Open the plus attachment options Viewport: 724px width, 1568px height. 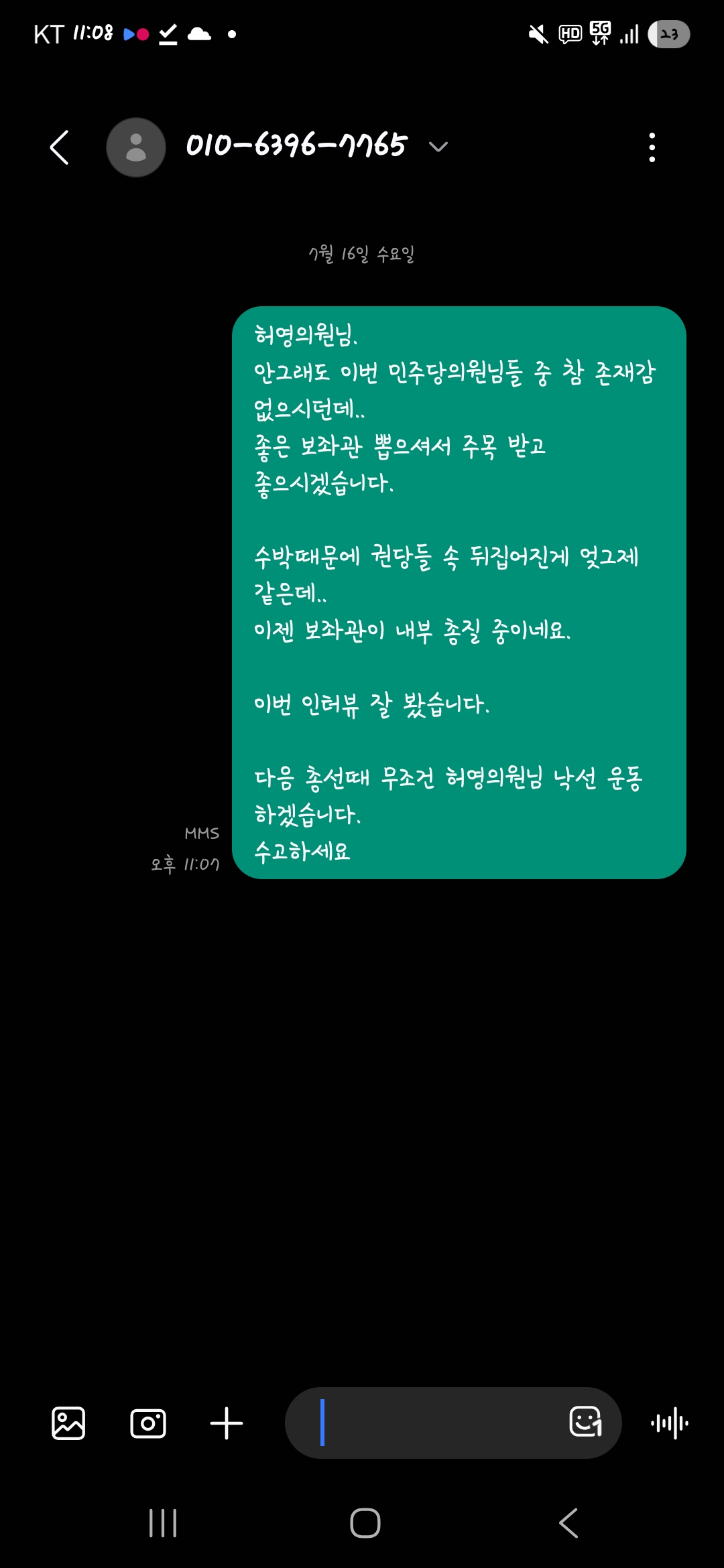pos(227,1423)
